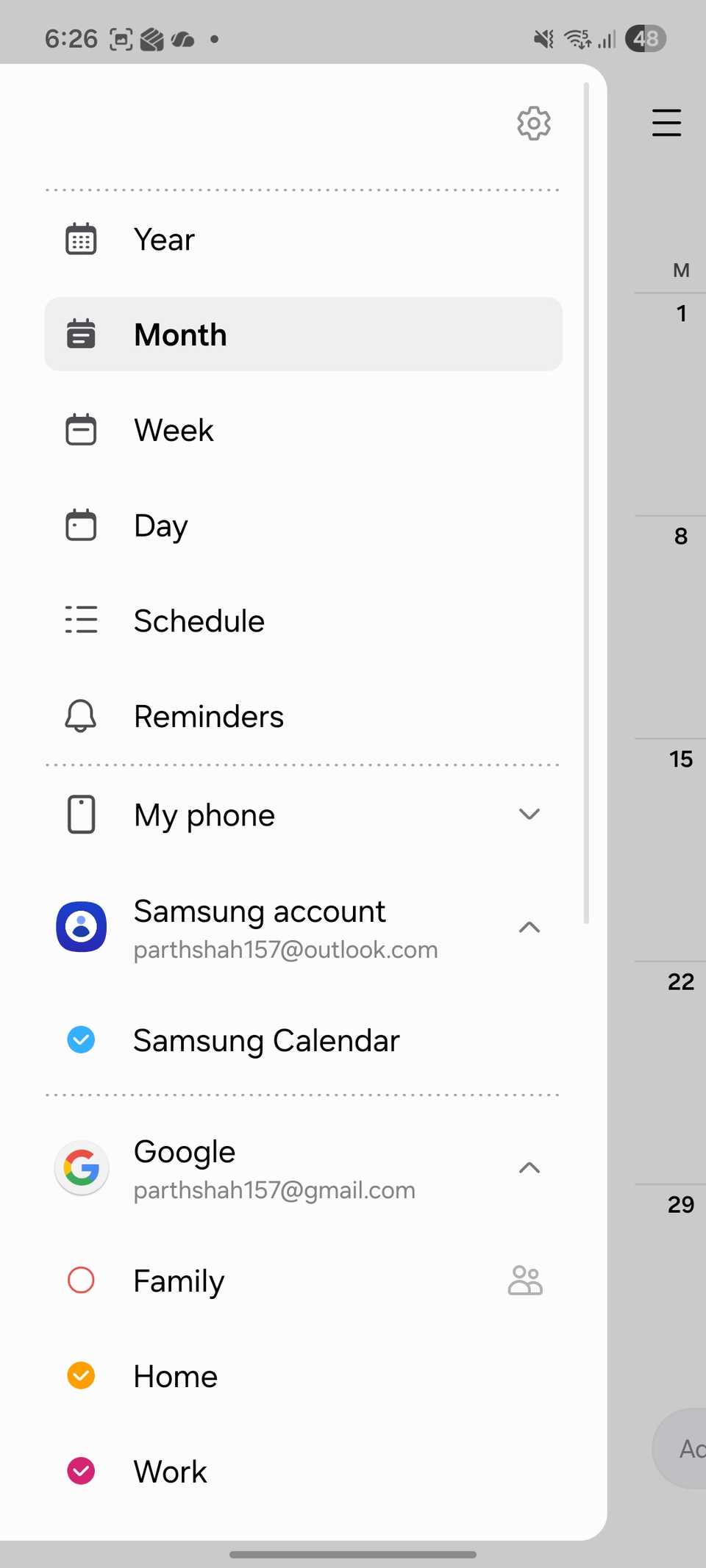Switch to the Week view icon
Image resolution: width=706 pixels, height=1568 pixels.
pyautogui.click(x=81, y=429)
